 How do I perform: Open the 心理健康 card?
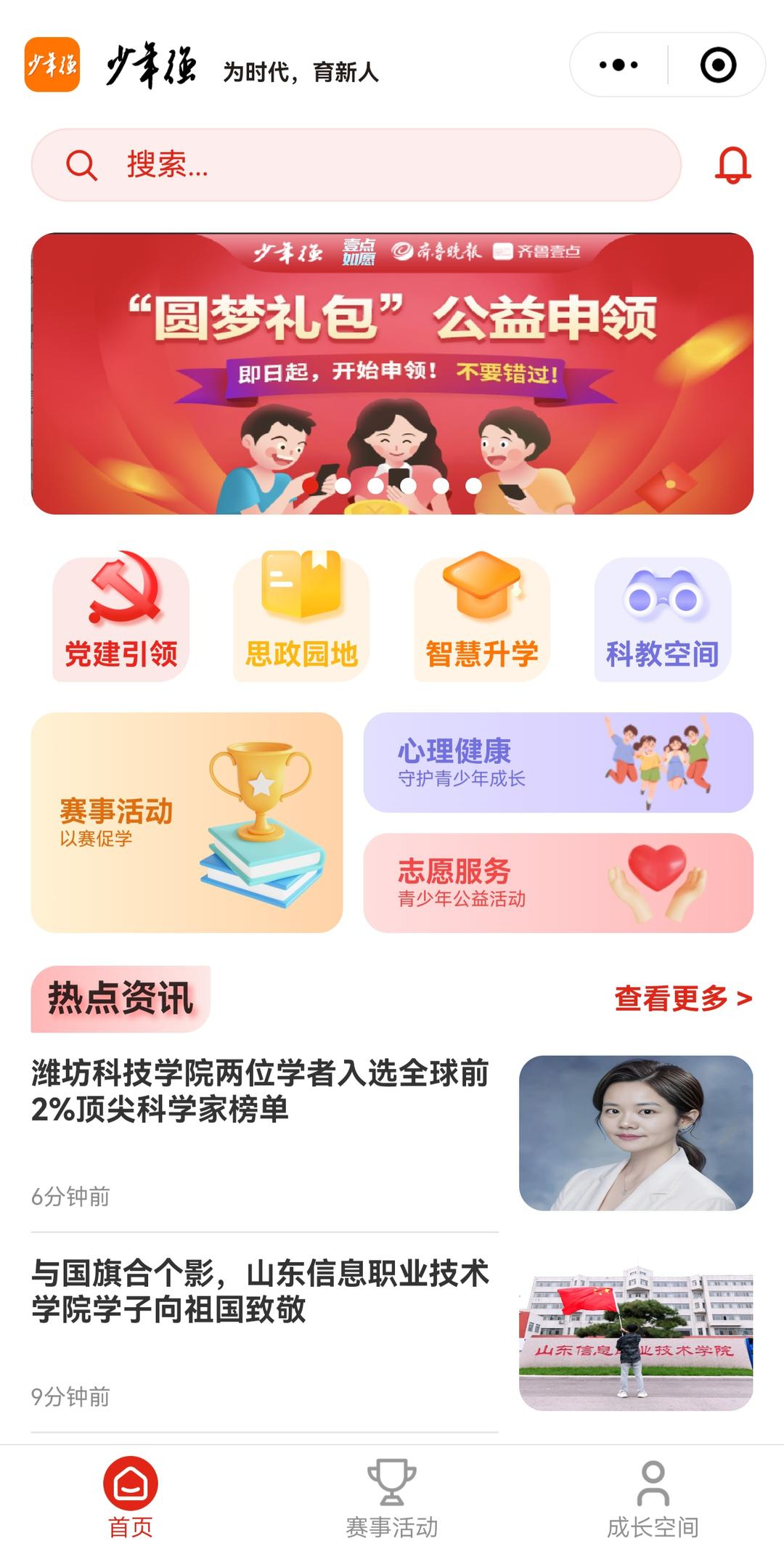tap(558, 762)
